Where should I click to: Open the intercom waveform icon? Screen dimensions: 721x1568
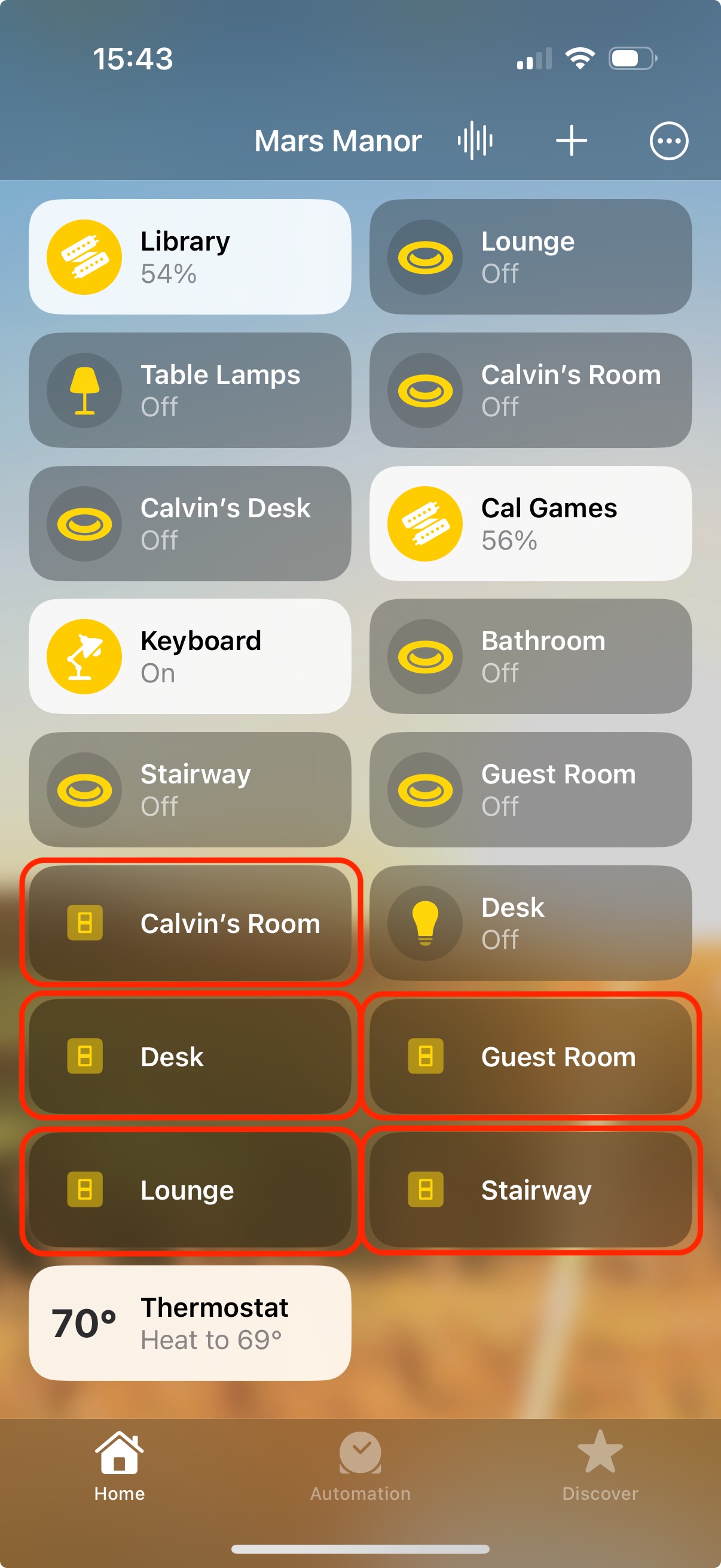[475, 141]
